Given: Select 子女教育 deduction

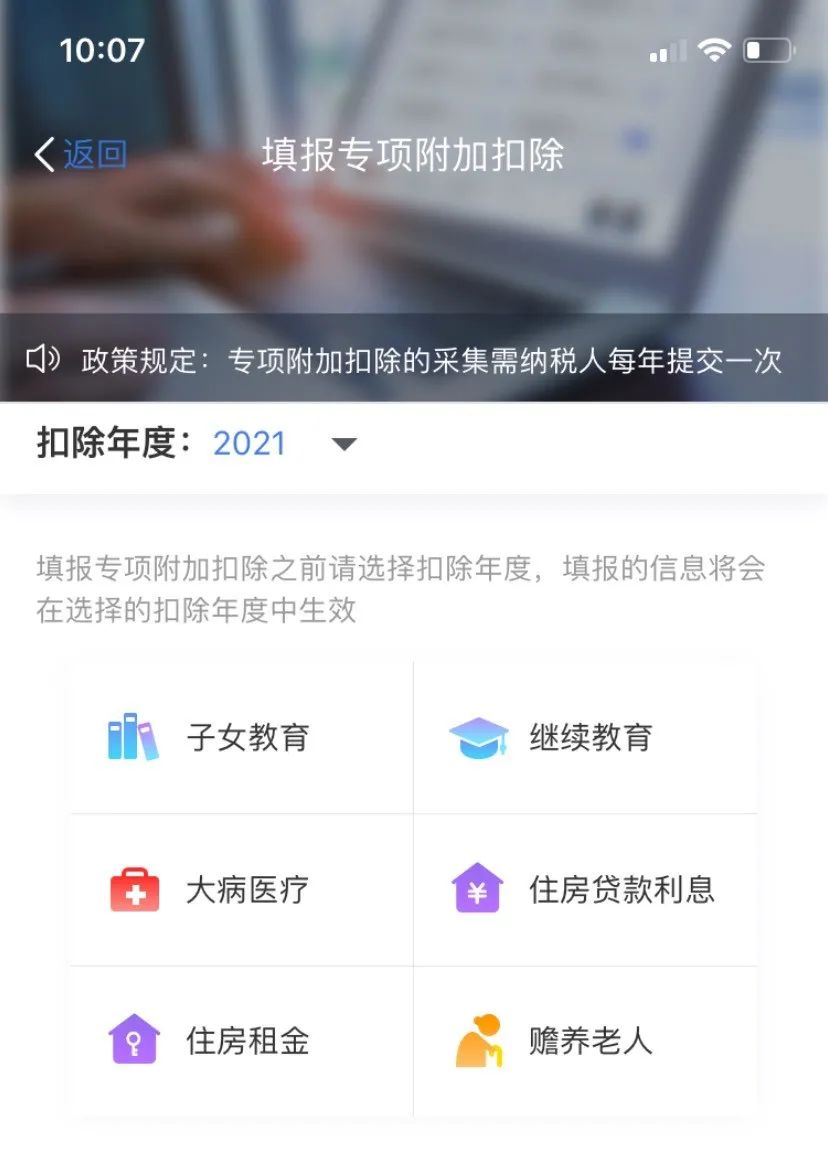Looking at the screenshot, I should coord(240,738).
